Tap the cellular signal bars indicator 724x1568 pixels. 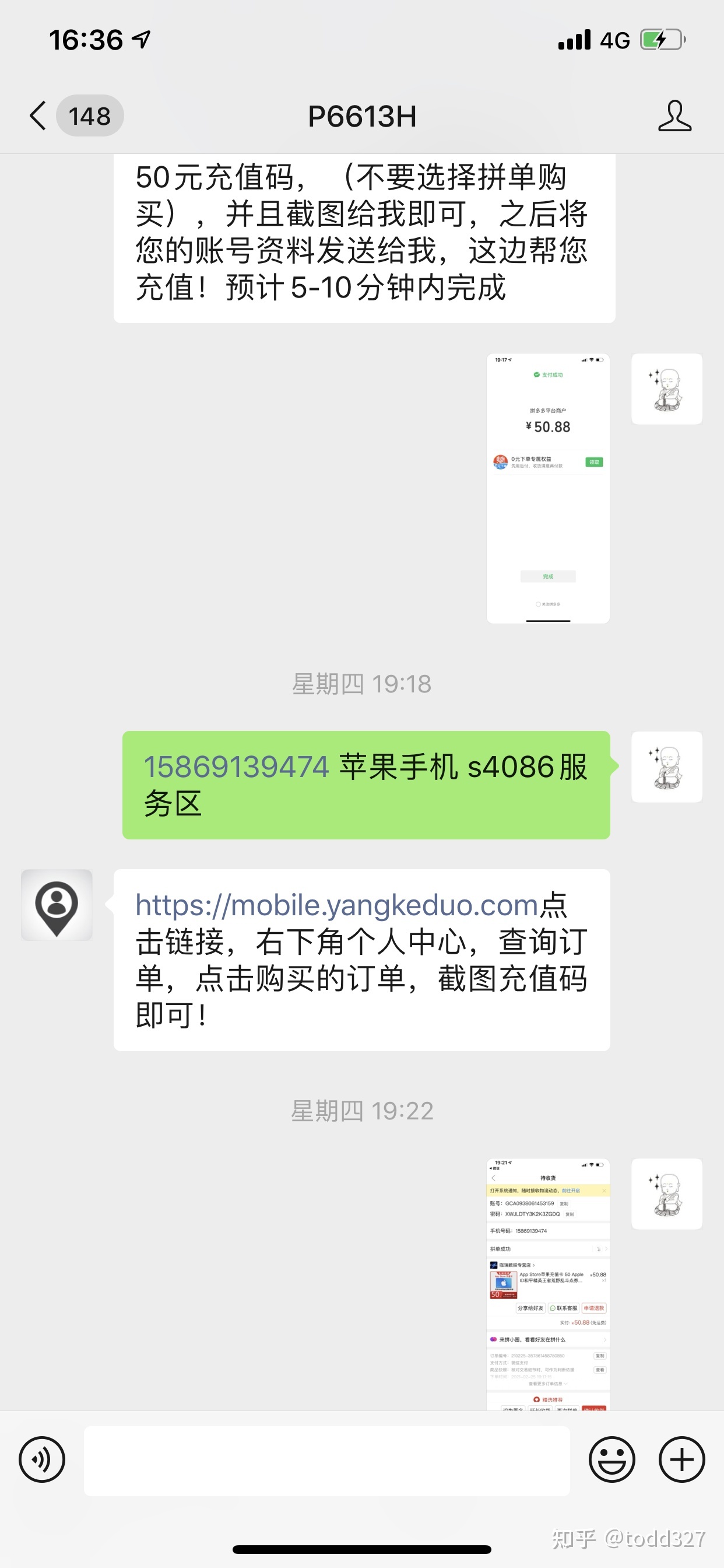pos(575,39)
